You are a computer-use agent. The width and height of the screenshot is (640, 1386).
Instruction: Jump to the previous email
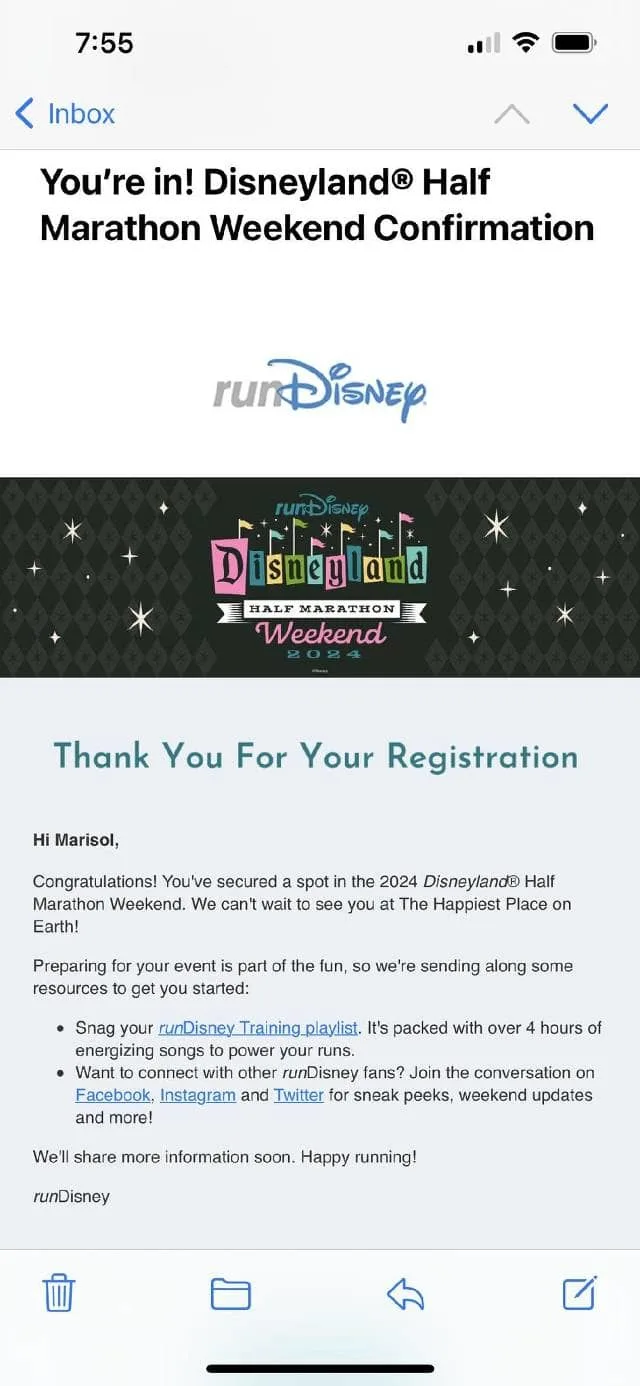512,114
